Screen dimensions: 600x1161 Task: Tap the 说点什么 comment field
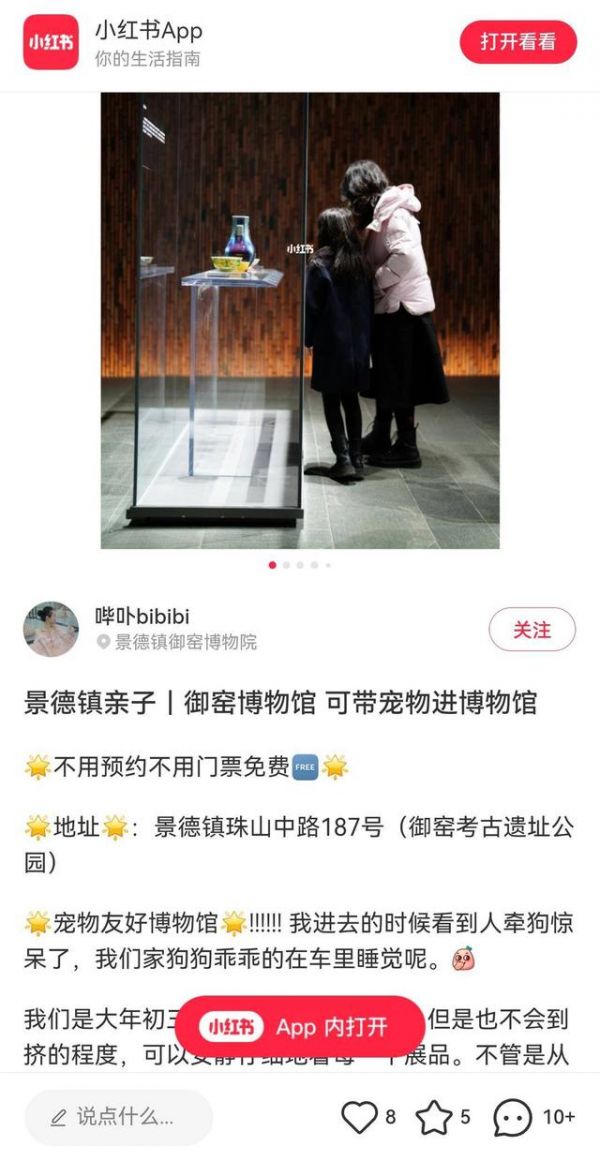tap(119, 1117)
